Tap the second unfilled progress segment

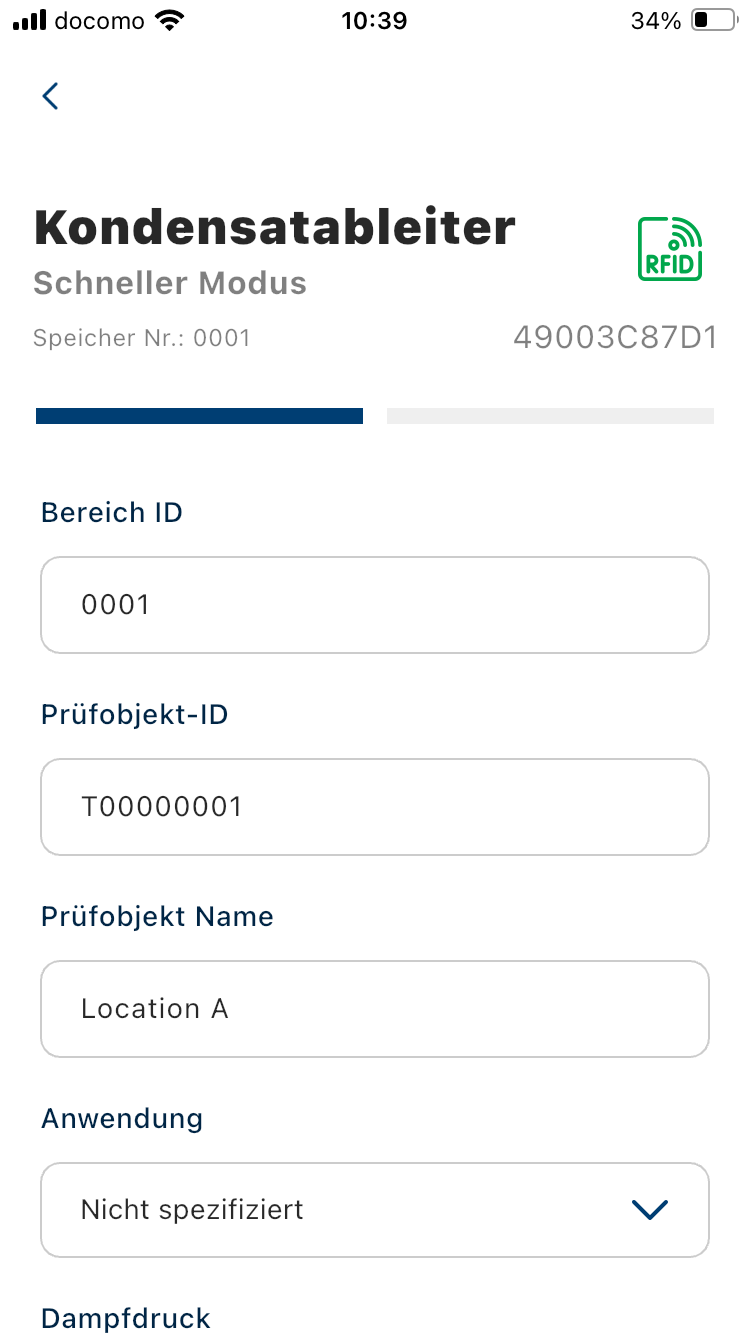549,415
